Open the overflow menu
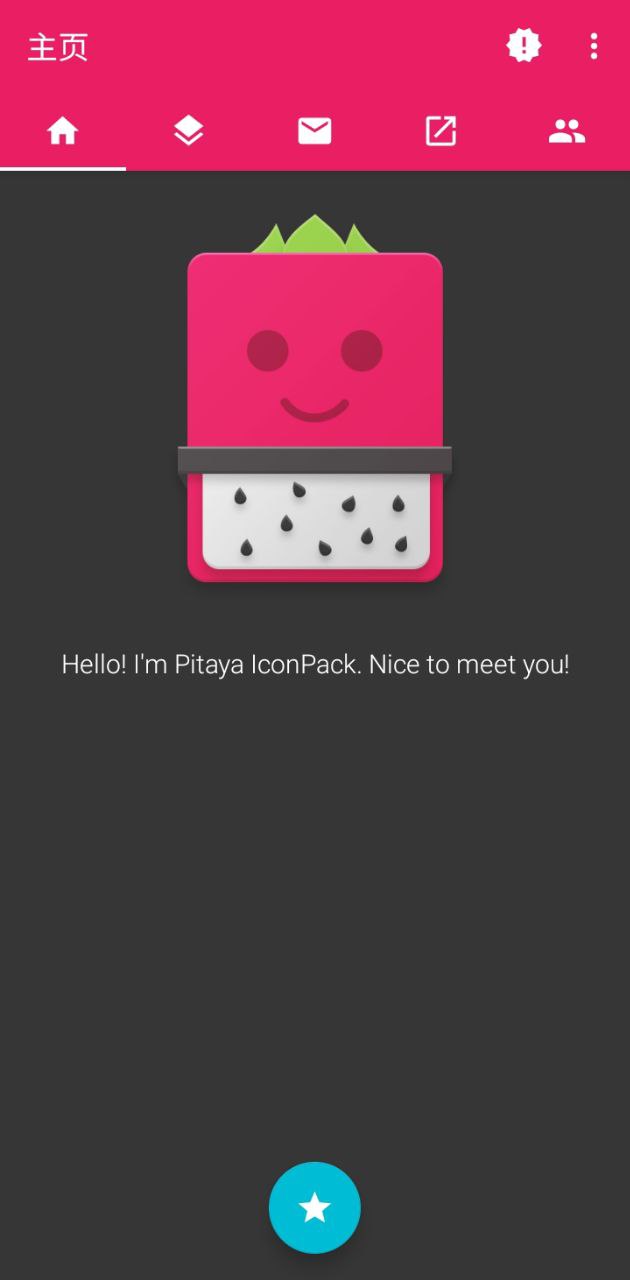The image size is (630, 1280). [x=594, y=46]
